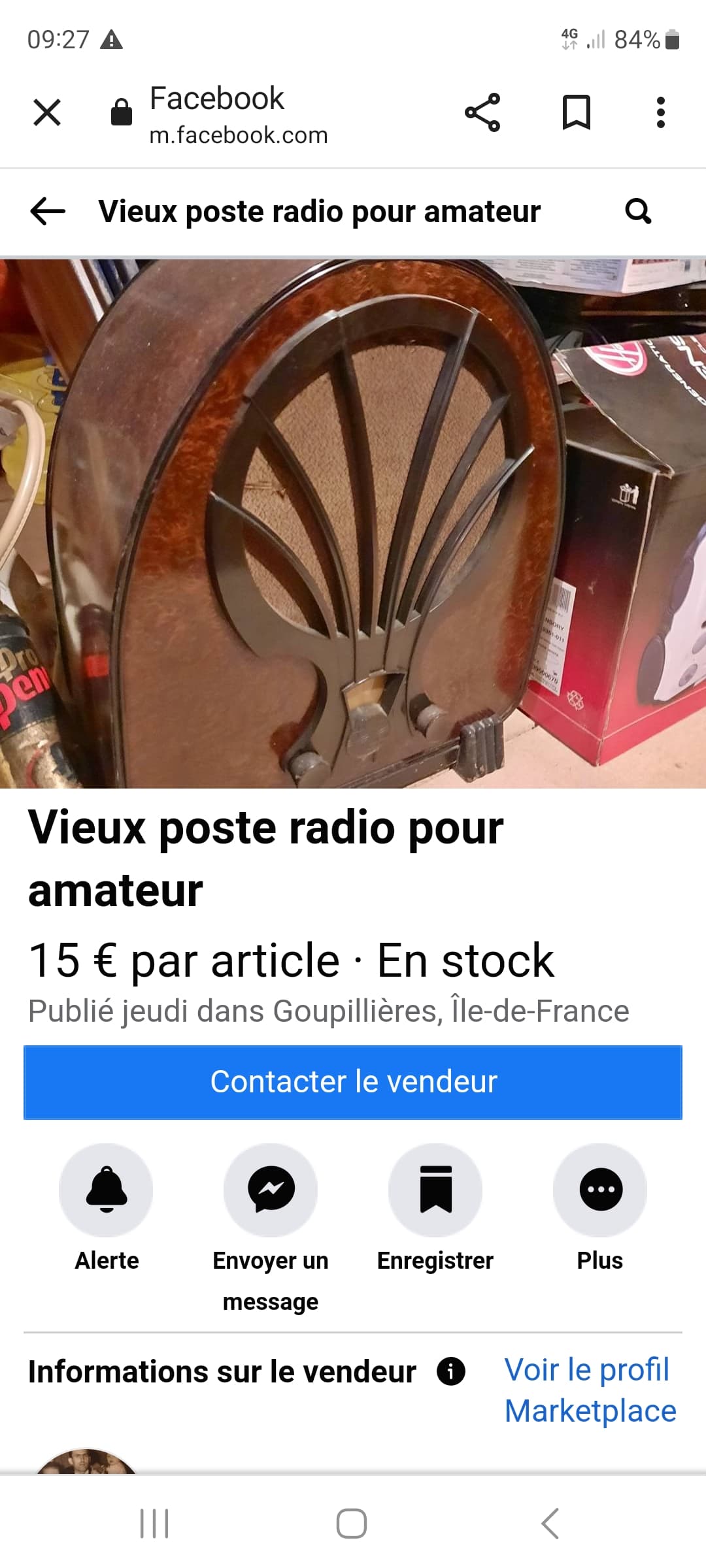Screen dimensions: 706x1568
Task: Choose Envoyer un message via Messenger
Action: click(271, 1189)
